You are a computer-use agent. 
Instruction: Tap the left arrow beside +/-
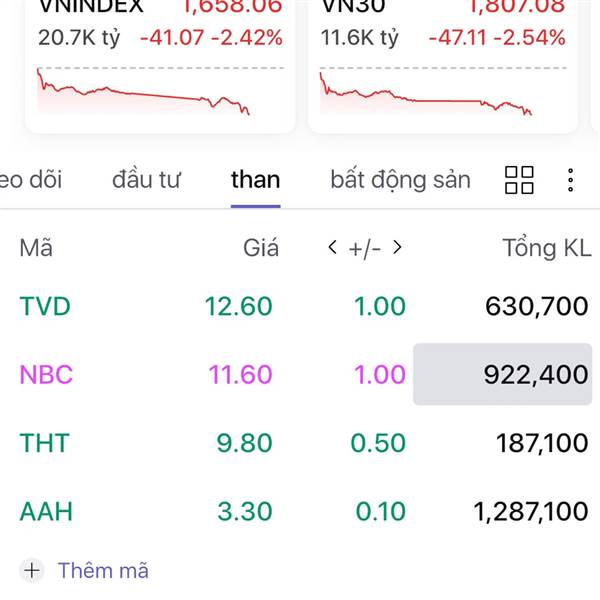pyautogui.click(x=333, y=248)
